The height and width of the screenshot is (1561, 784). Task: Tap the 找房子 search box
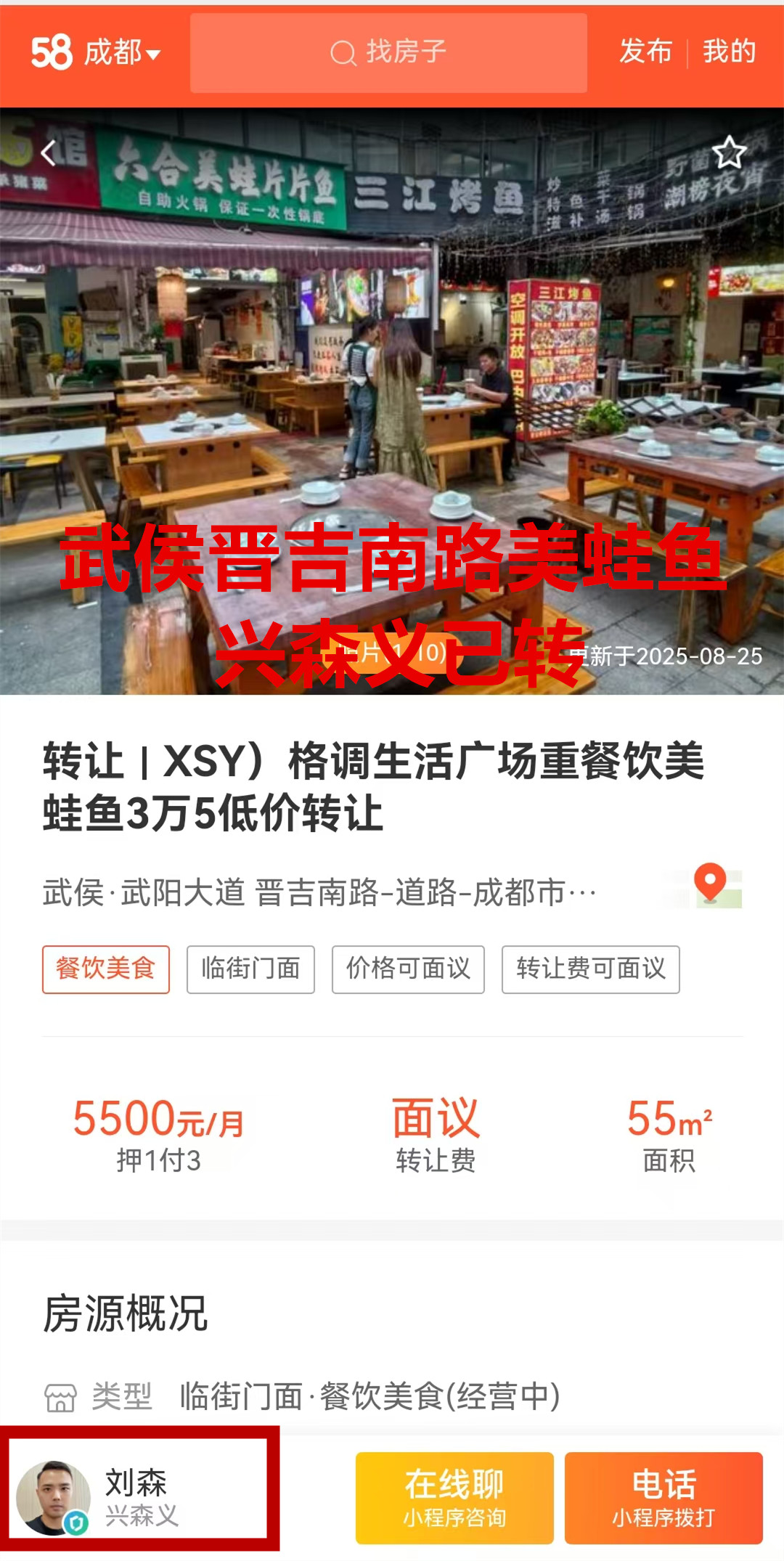coord(388,53)
